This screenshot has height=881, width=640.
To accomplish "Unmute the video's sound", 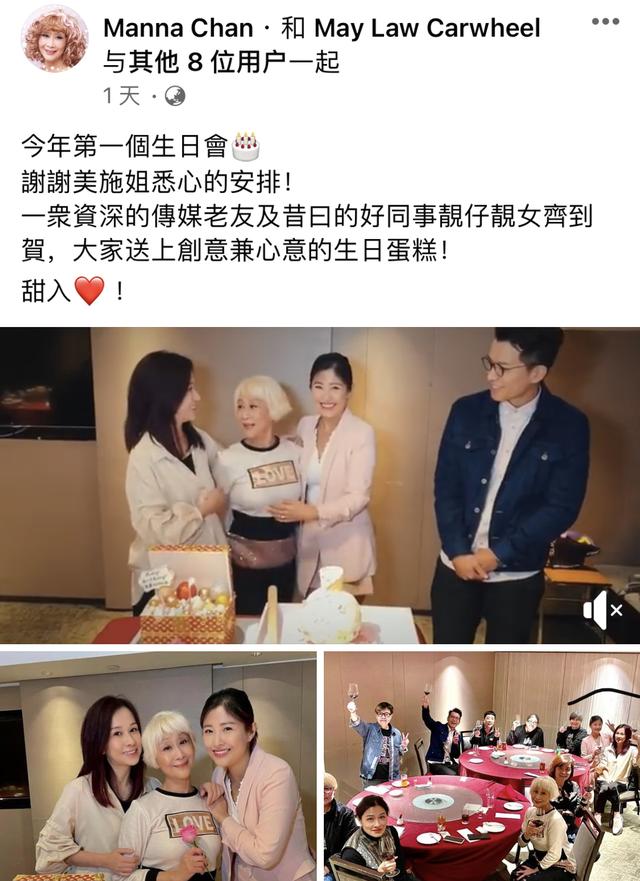I will pyautogui.click(x=603, y=610).
